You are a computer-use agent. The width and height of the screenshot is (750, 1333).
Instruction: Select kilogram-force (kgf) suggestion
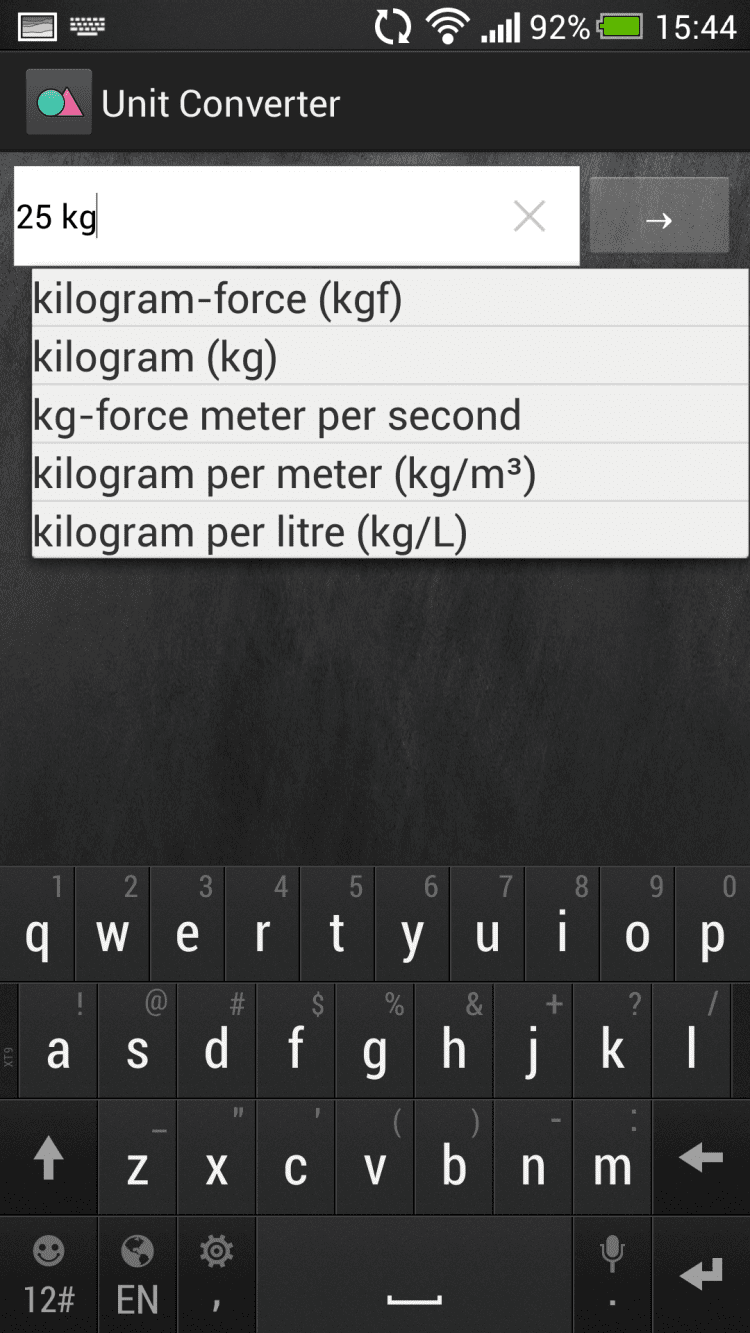coord(390,299)
